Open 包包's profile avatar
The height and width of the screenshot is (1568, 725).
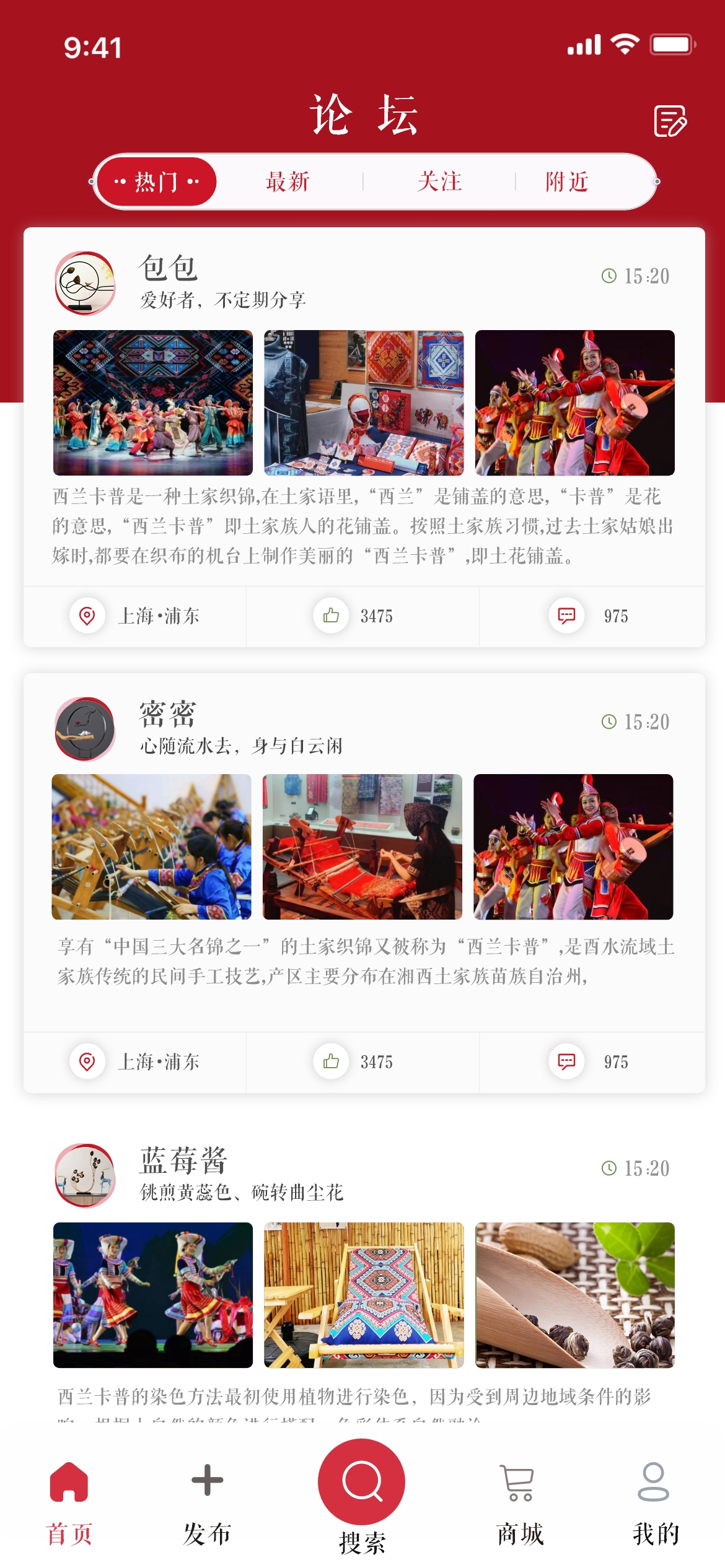[86, 283]
